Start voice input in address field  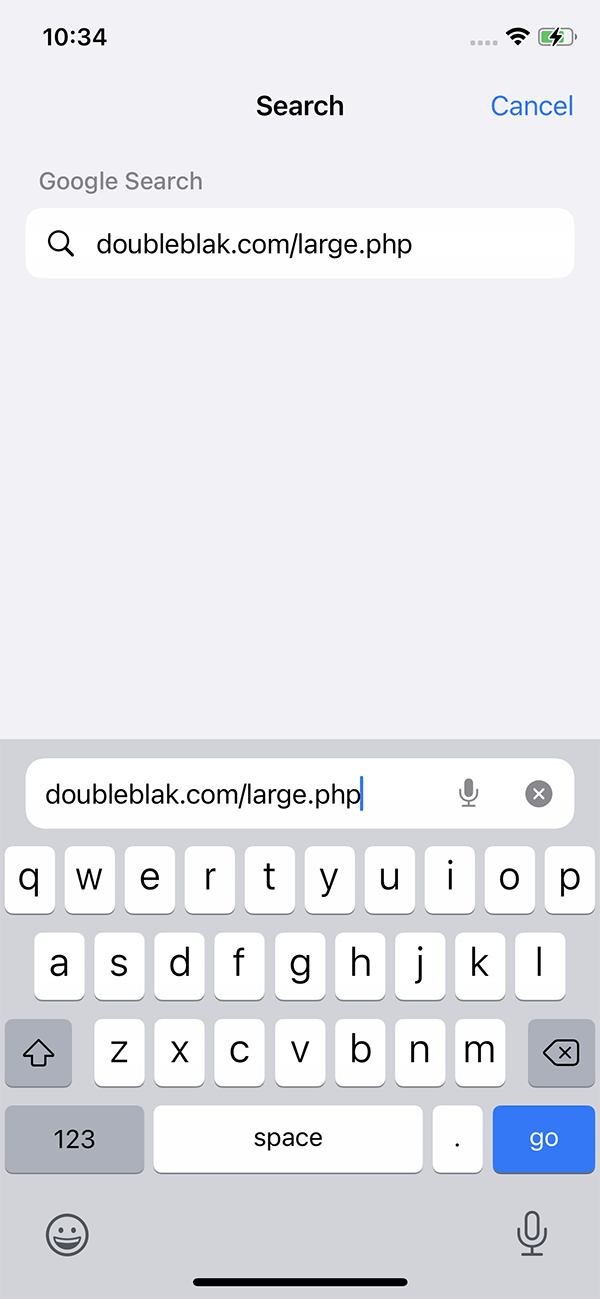(x=468, y=794)
